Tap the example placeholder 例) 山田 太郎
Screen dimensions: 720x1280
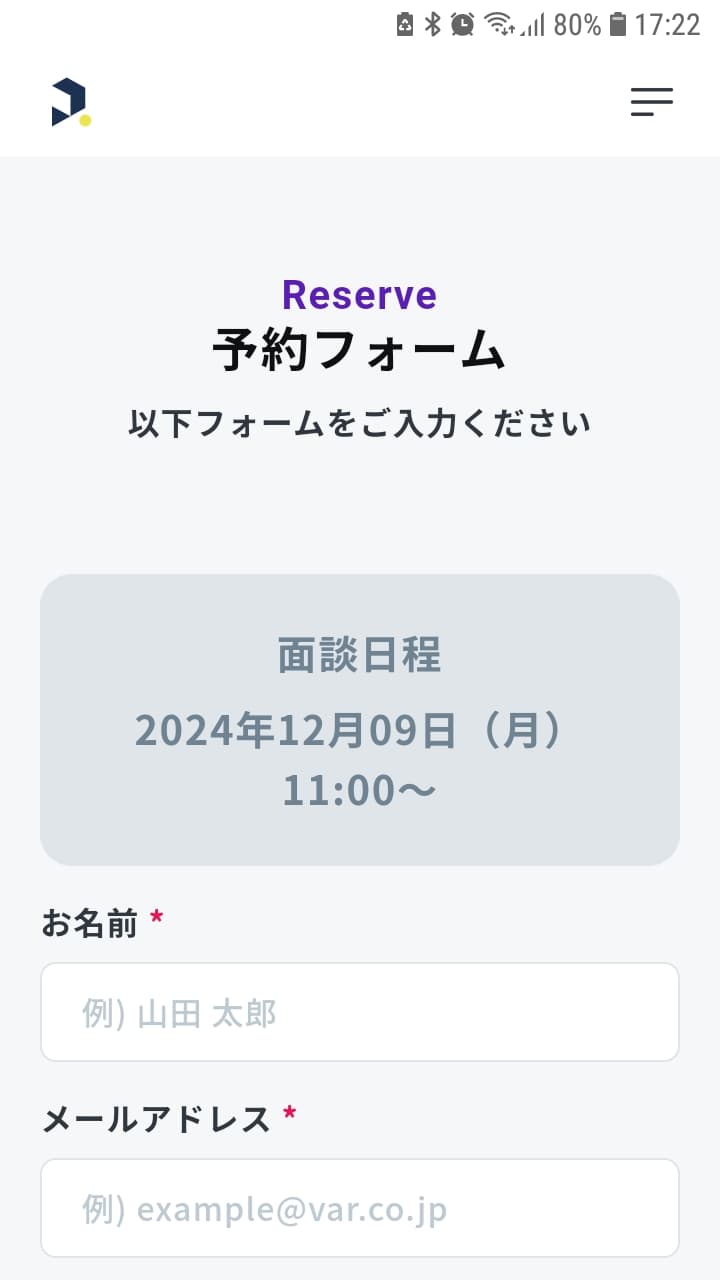[x=180, y=1012]
